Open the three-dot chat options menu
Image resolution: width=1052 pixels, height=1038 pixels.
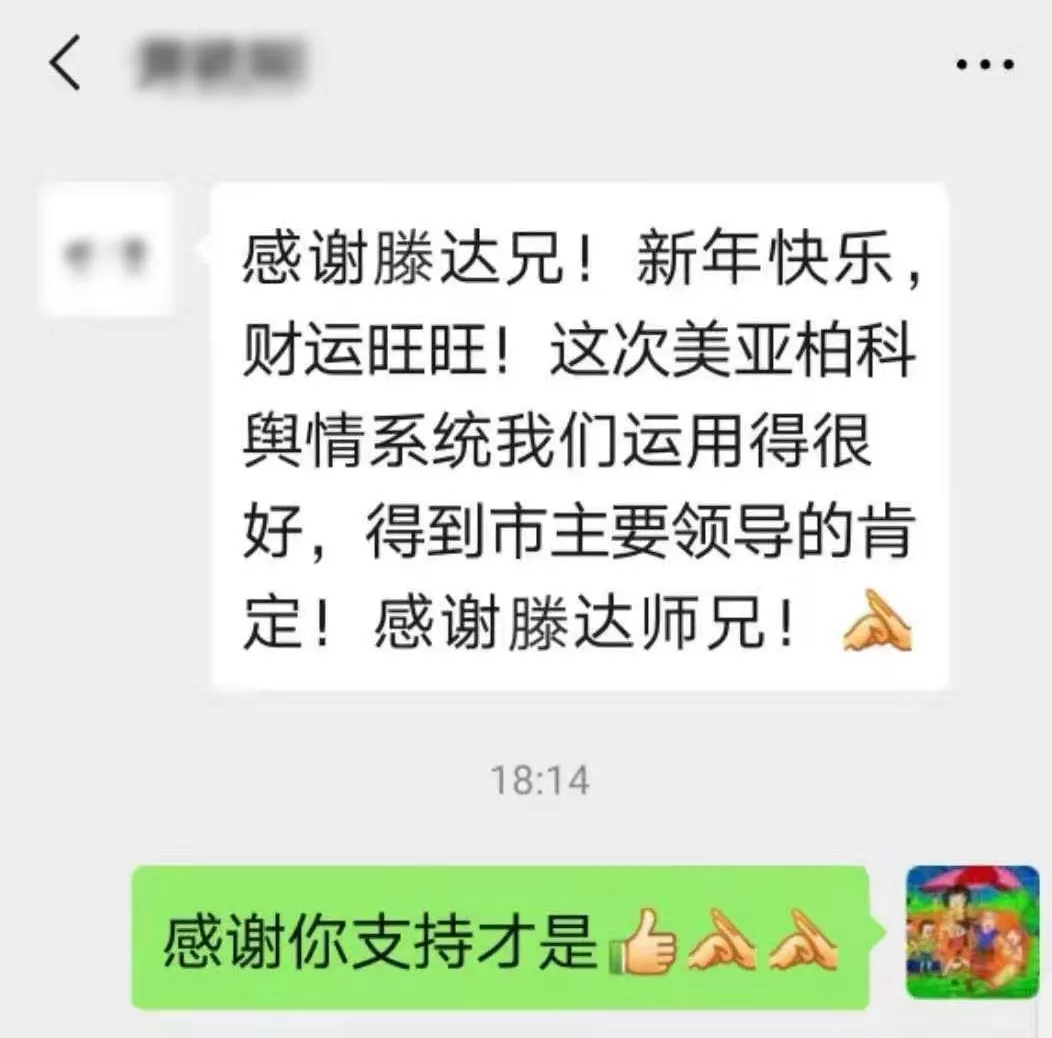985,65
